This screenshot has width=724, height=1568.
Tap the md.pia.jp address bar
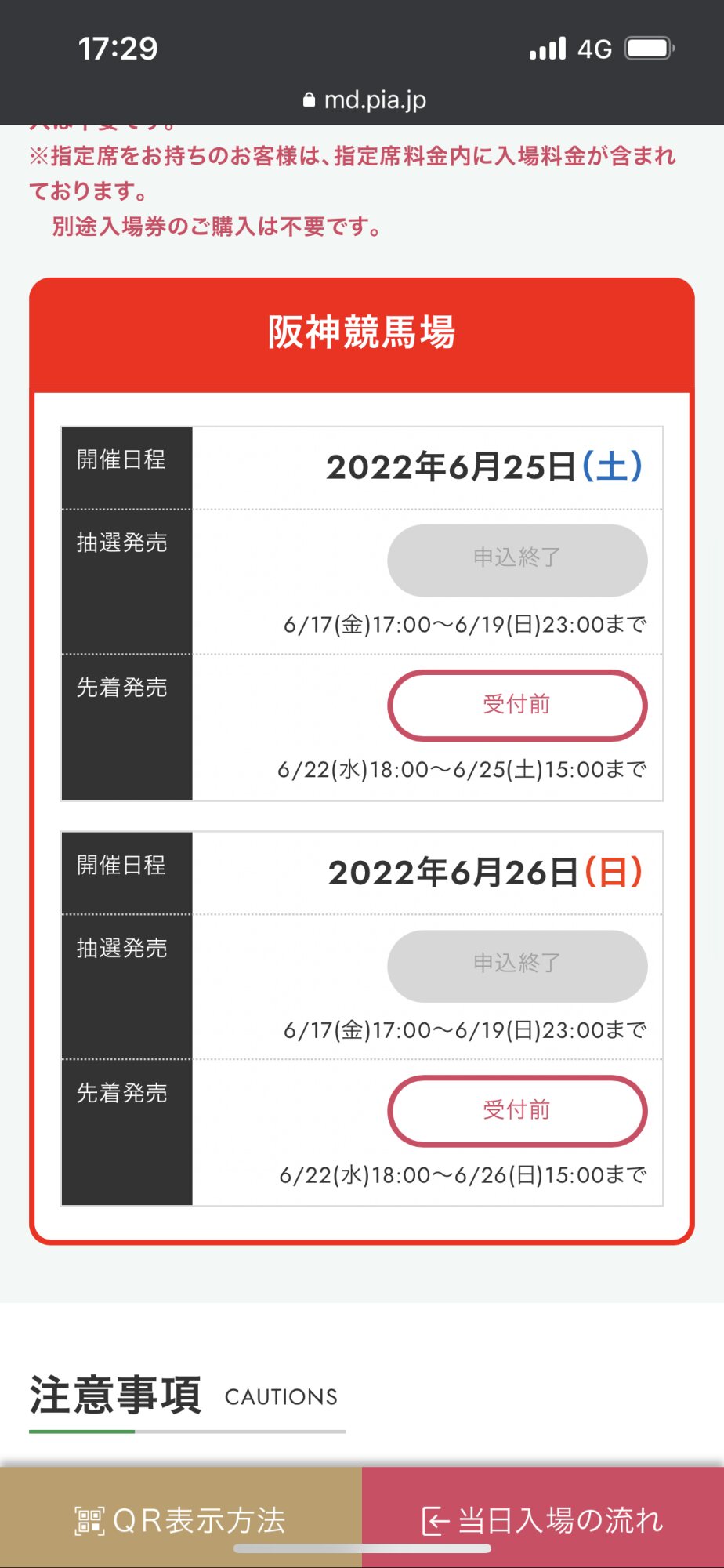click(x=364, y=100)
